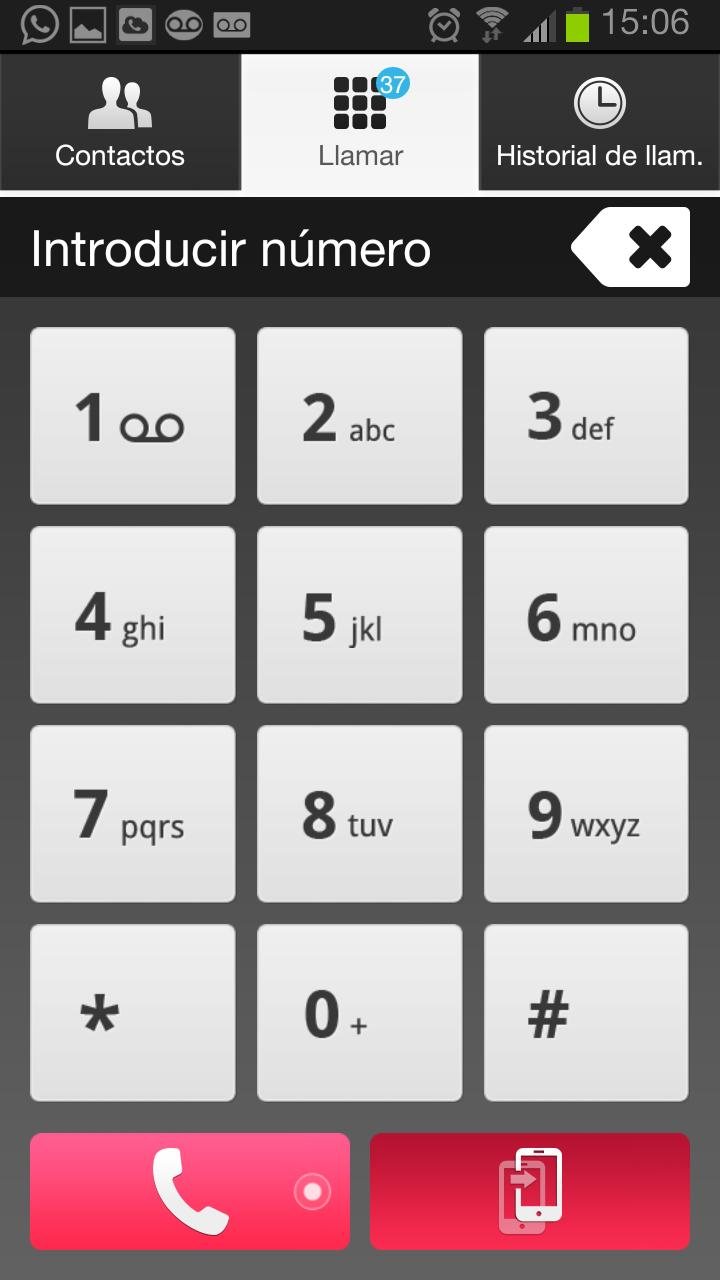Tap the phone transfer button
720x1280 pixels.
(x=530, y=1191)
